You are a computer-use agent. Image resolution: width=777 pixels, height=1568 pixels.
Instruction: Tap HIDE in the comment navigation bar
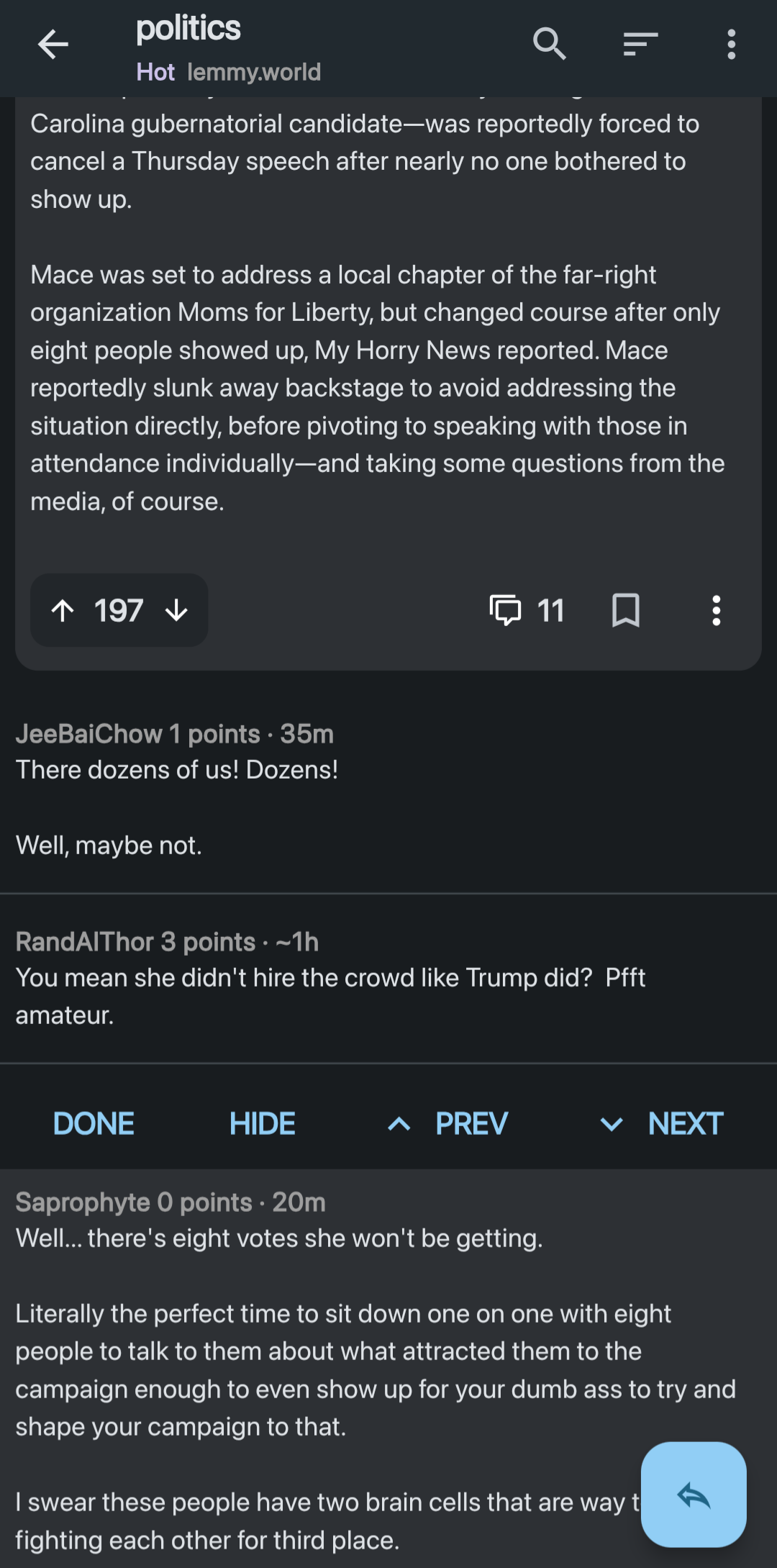click(x=262, y=1124)
